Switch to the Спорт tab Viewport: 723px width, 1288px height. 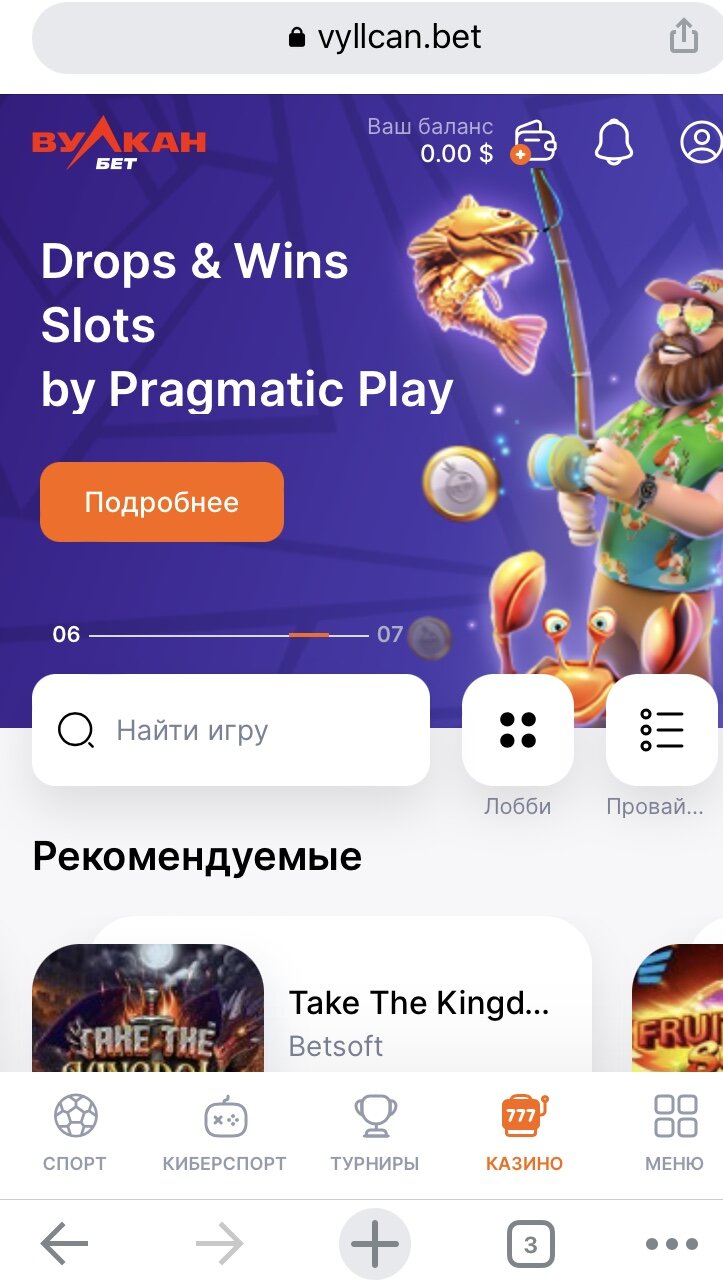75,1133
